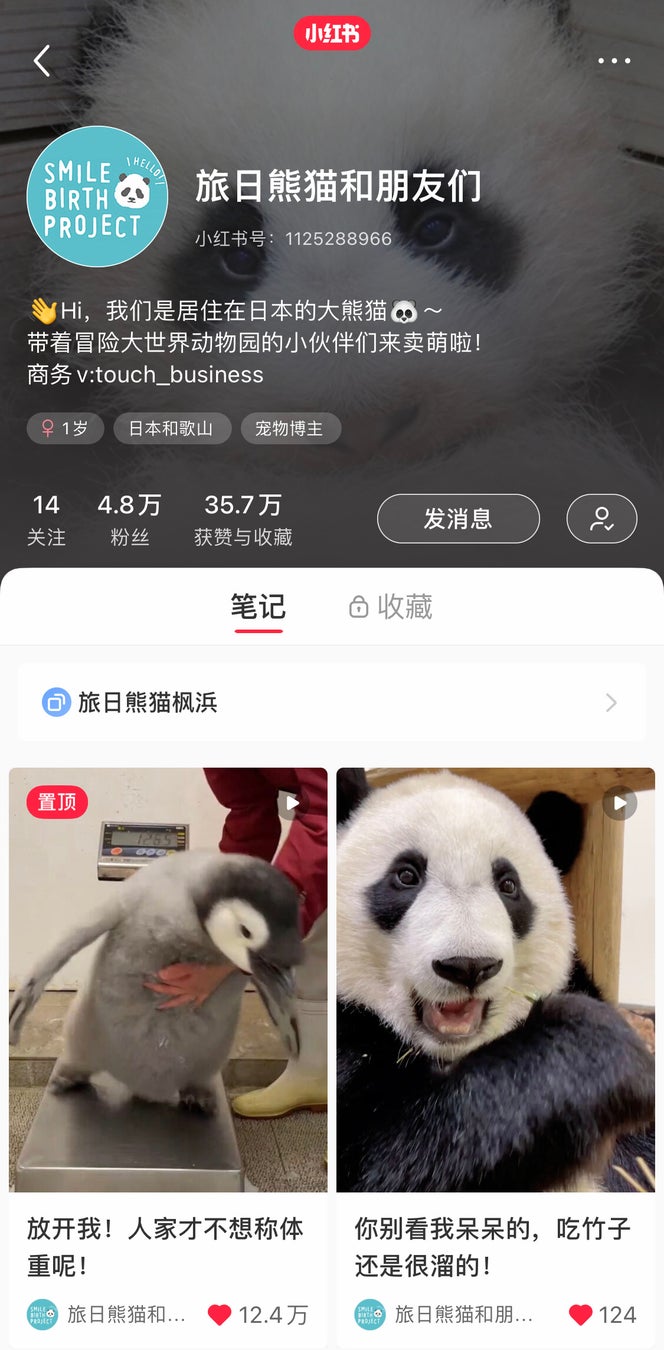The width and height of the screenshot is (664, 1350).
Task: Go back using the top-left arrow
Action: pyautogui.click(x=42, y=61)
